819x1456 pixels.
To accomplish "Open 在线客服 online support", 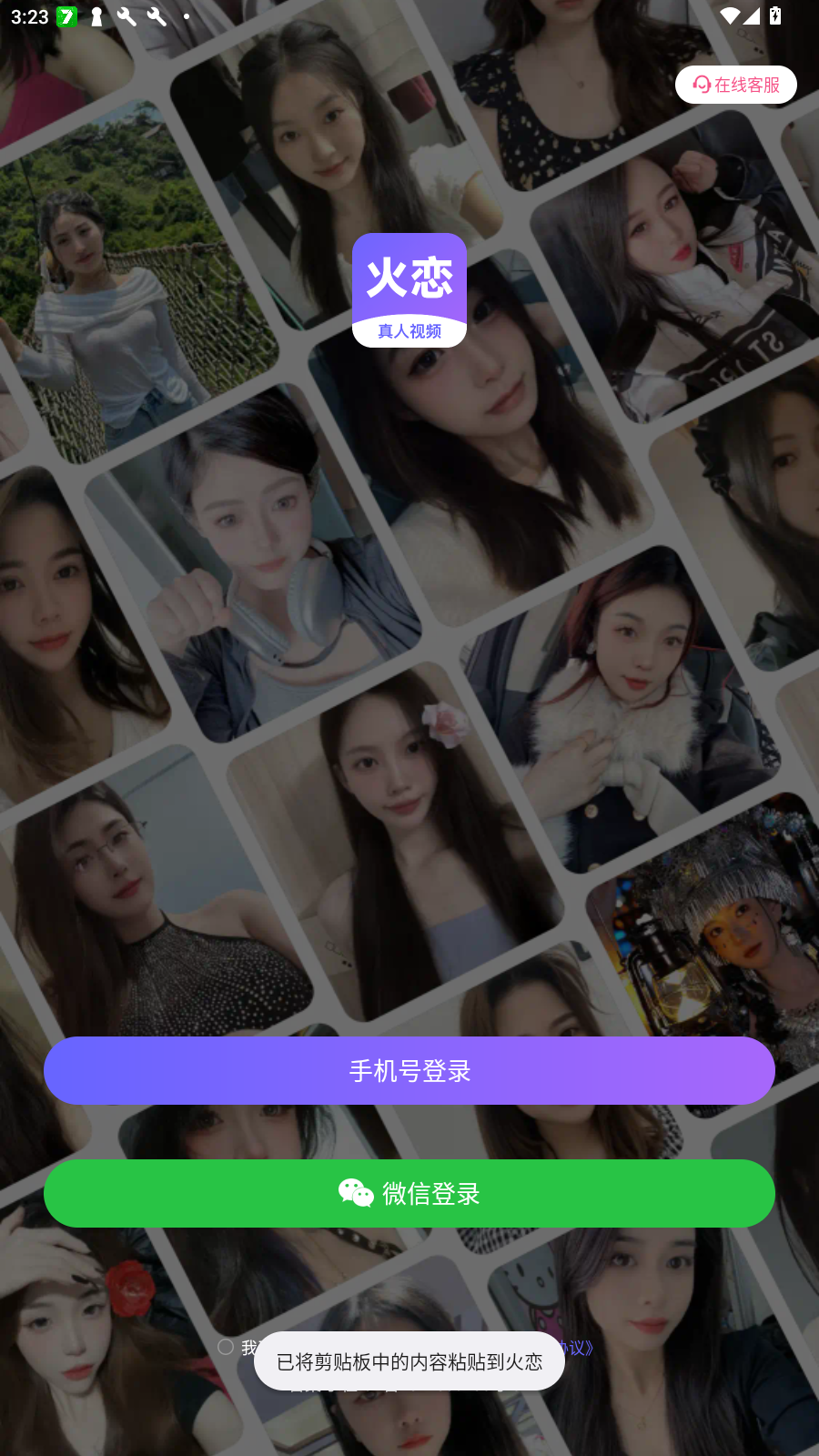I will click(x=735, y=85).
